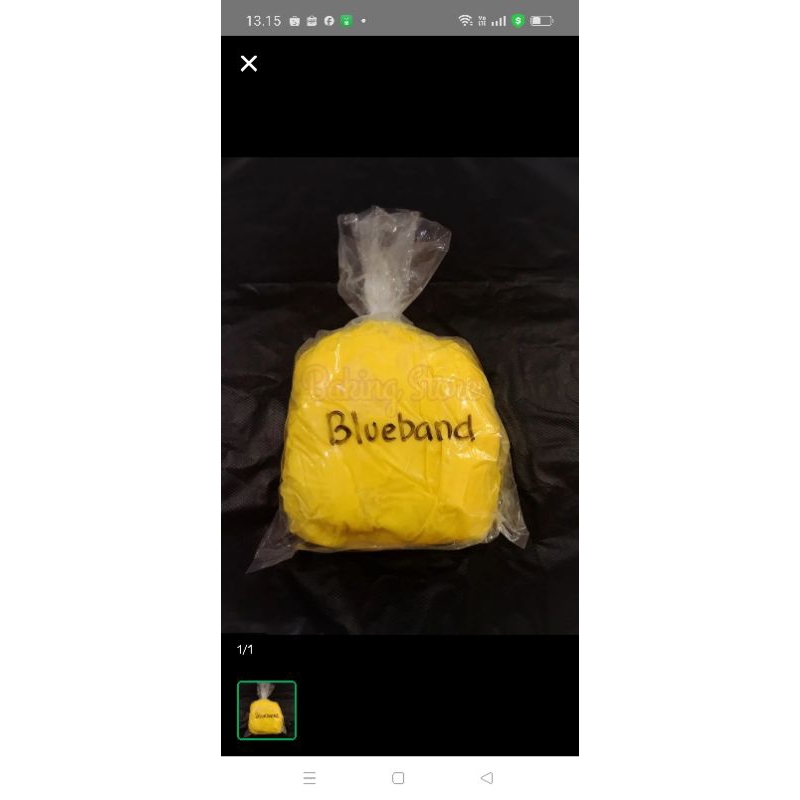The image size is (800, 800).
Task: Go to the home screen
Action: (x=398, y=778)
